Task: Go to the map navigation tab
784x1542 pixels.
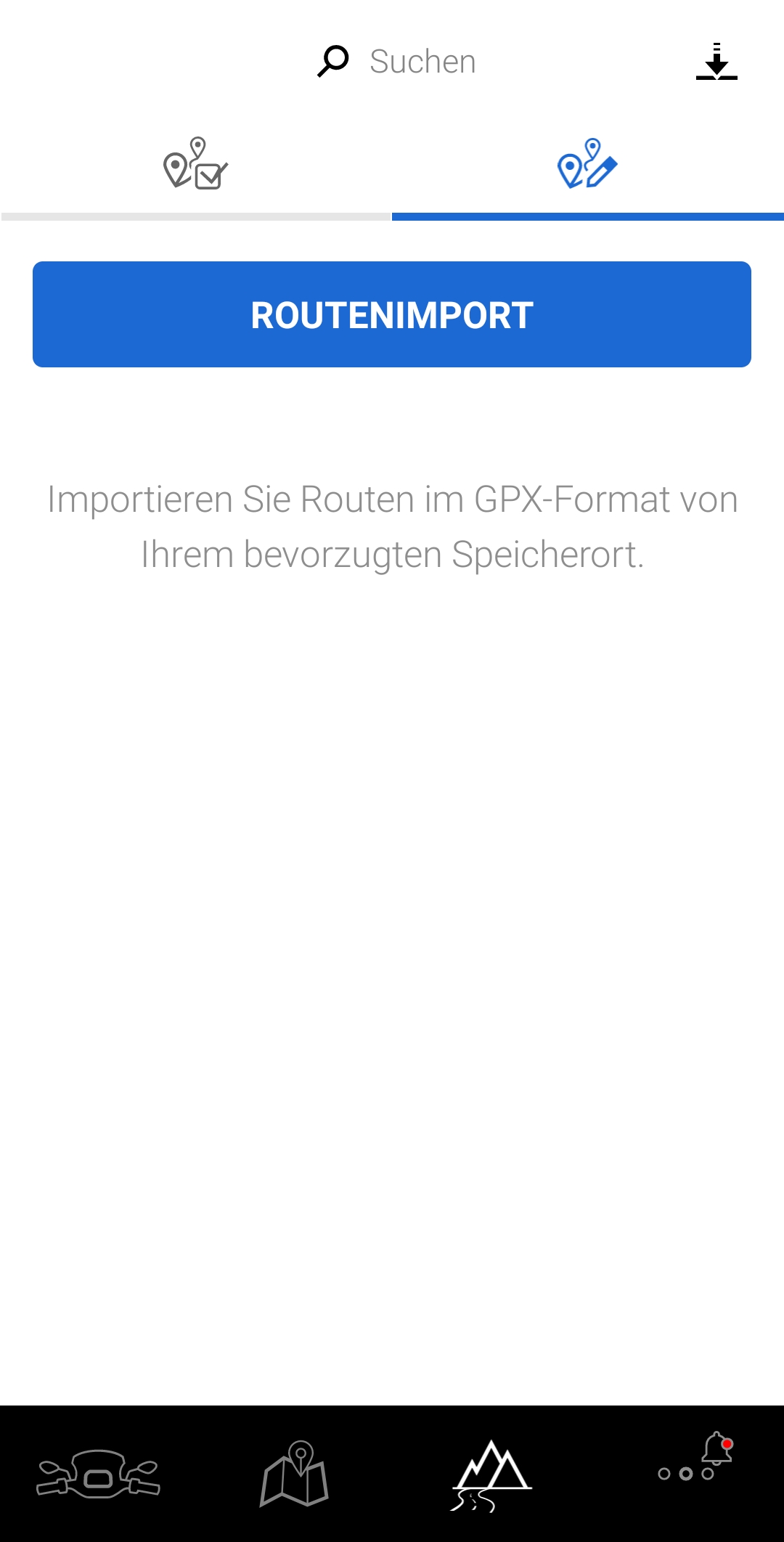Action: (x=294, y=1474)
